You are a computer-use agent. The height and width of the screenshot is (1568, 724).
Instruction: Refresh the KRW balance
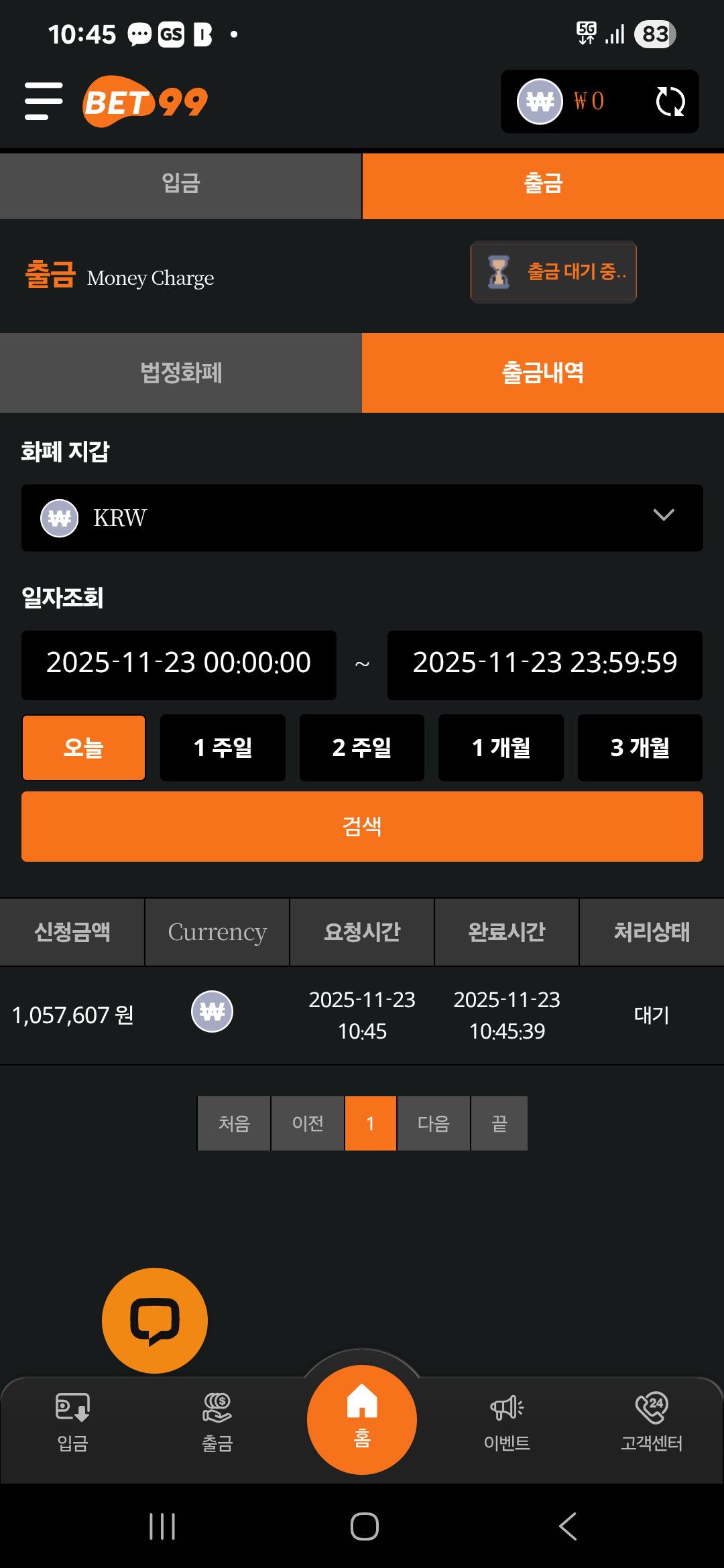coord(670,102)
